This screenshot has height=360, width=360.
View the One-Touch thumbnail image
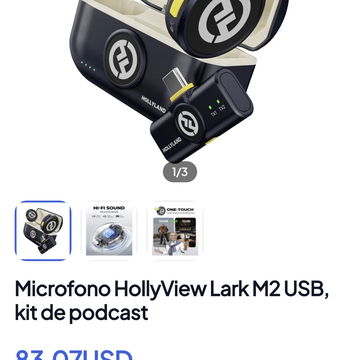point(176,231)
